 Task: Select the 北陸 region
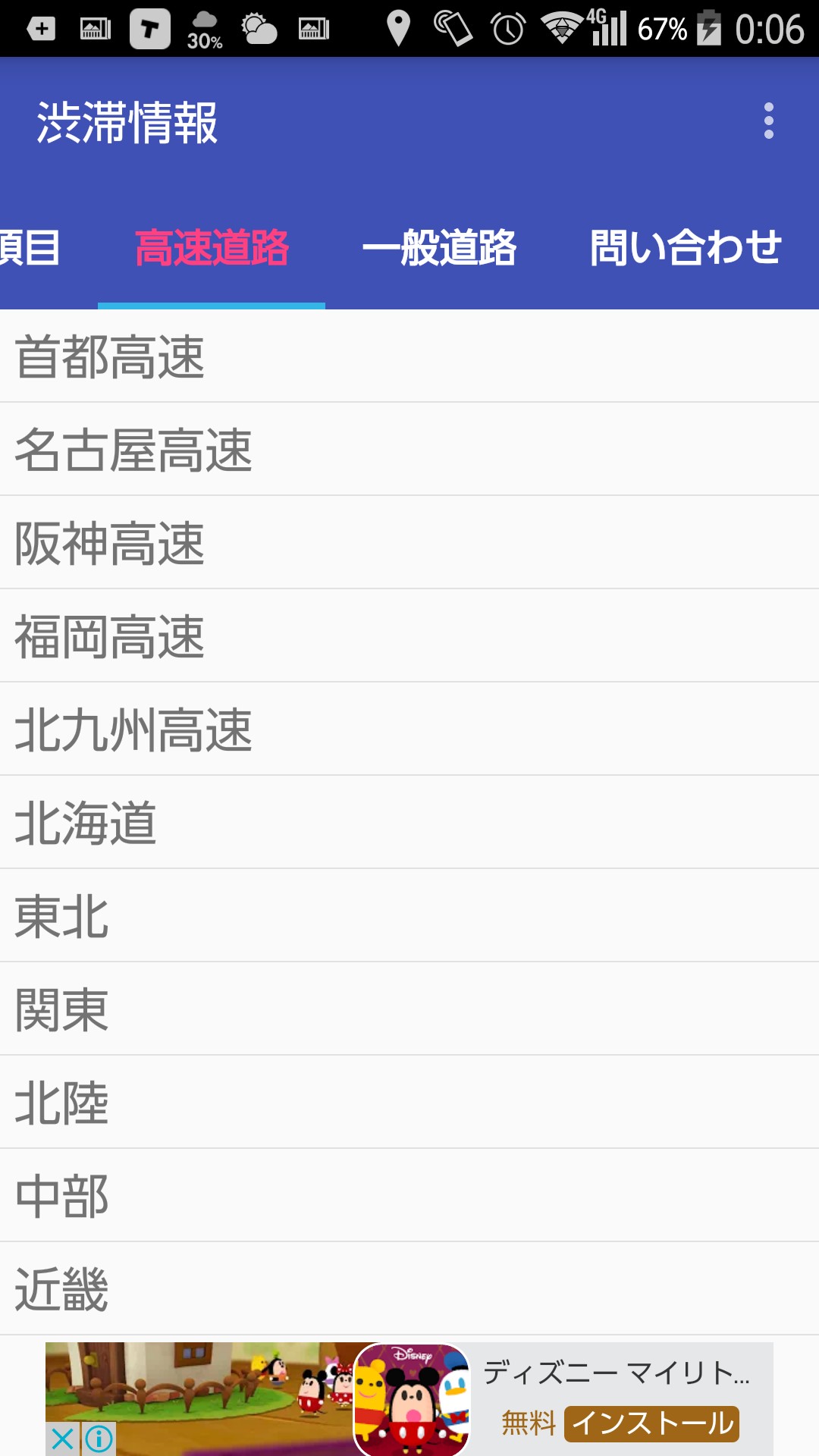click(x=409, y=1103)
